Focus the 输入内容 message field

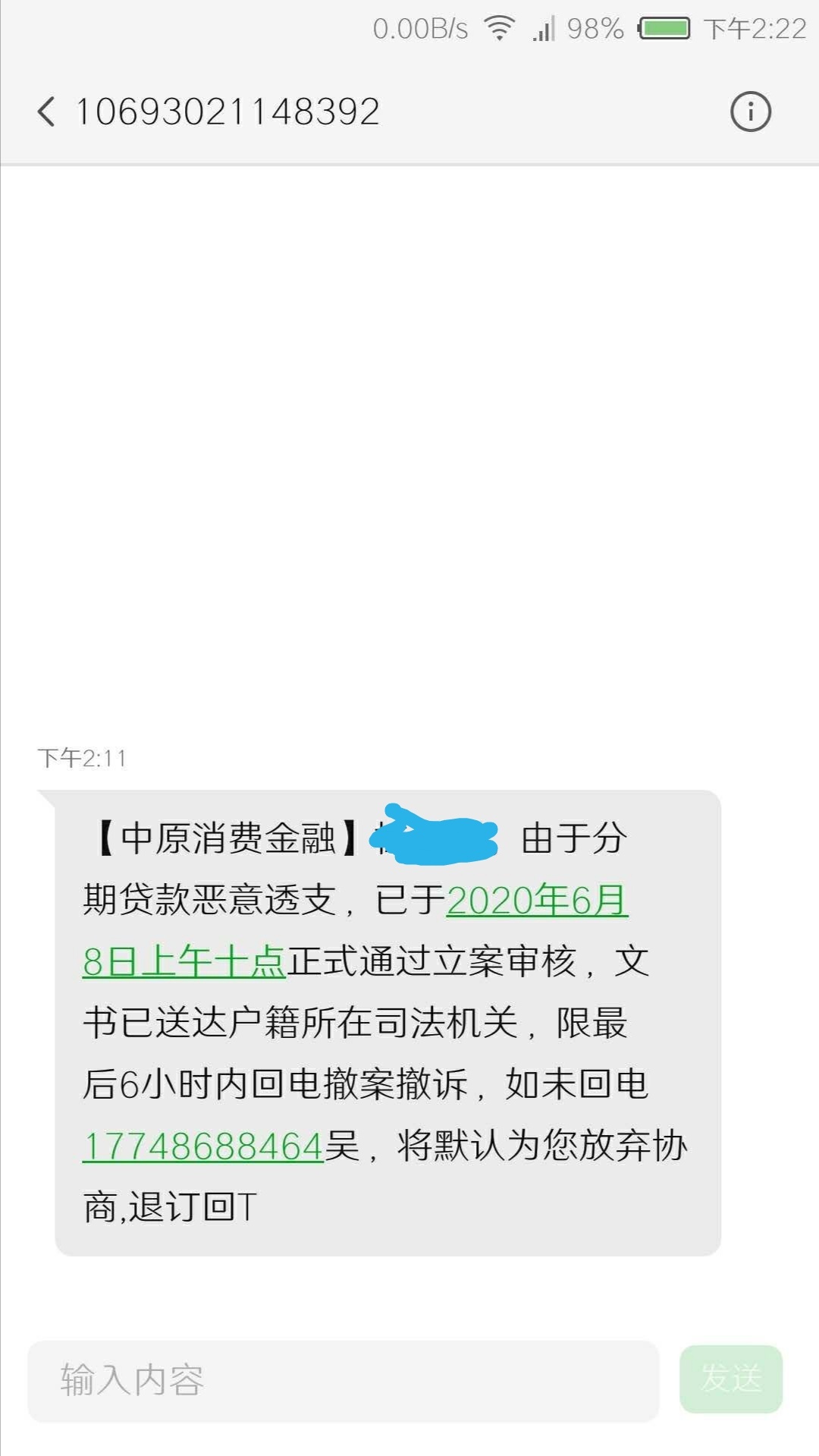(343, 1380)
